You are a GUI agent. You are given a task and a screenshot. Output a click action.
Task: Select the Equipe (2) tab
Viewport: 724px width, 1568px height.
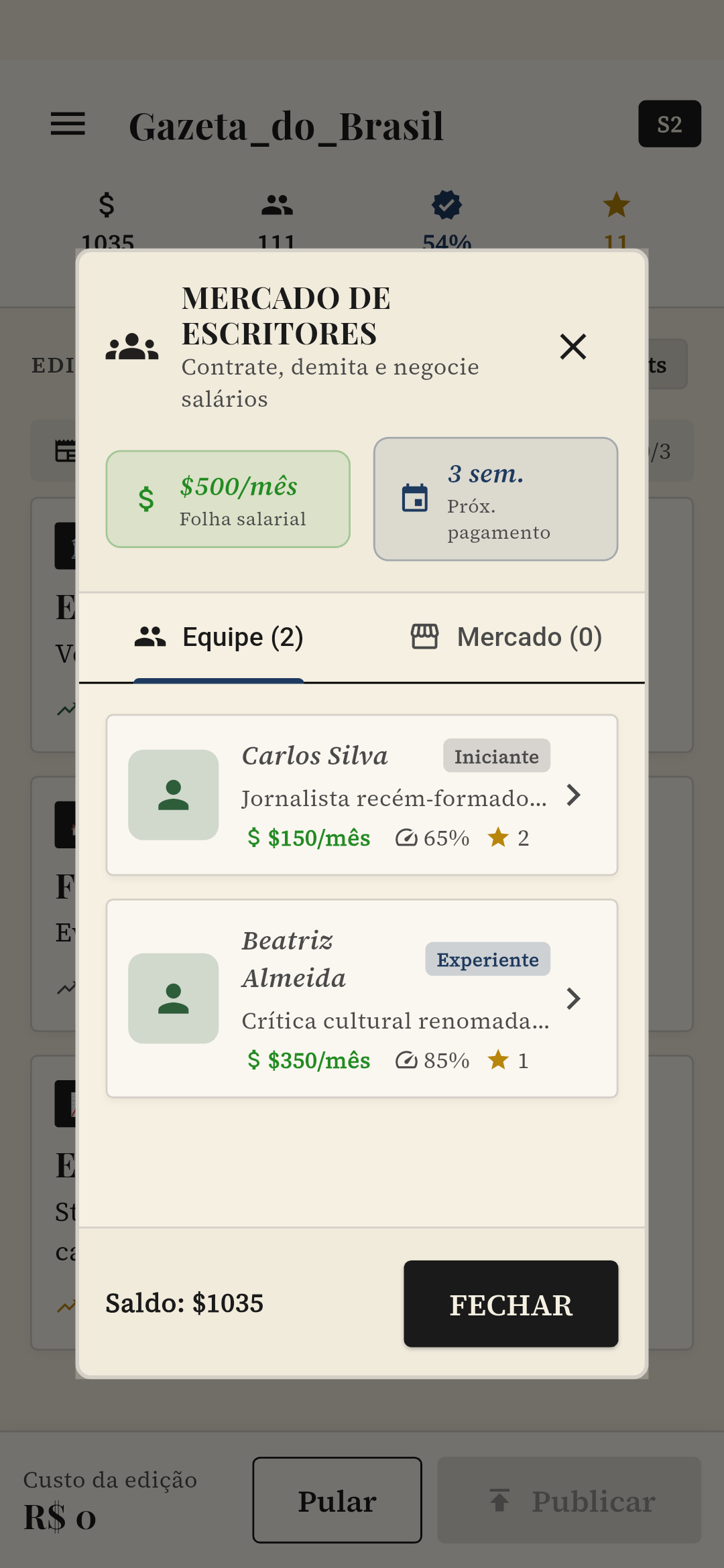click(219, 636)
